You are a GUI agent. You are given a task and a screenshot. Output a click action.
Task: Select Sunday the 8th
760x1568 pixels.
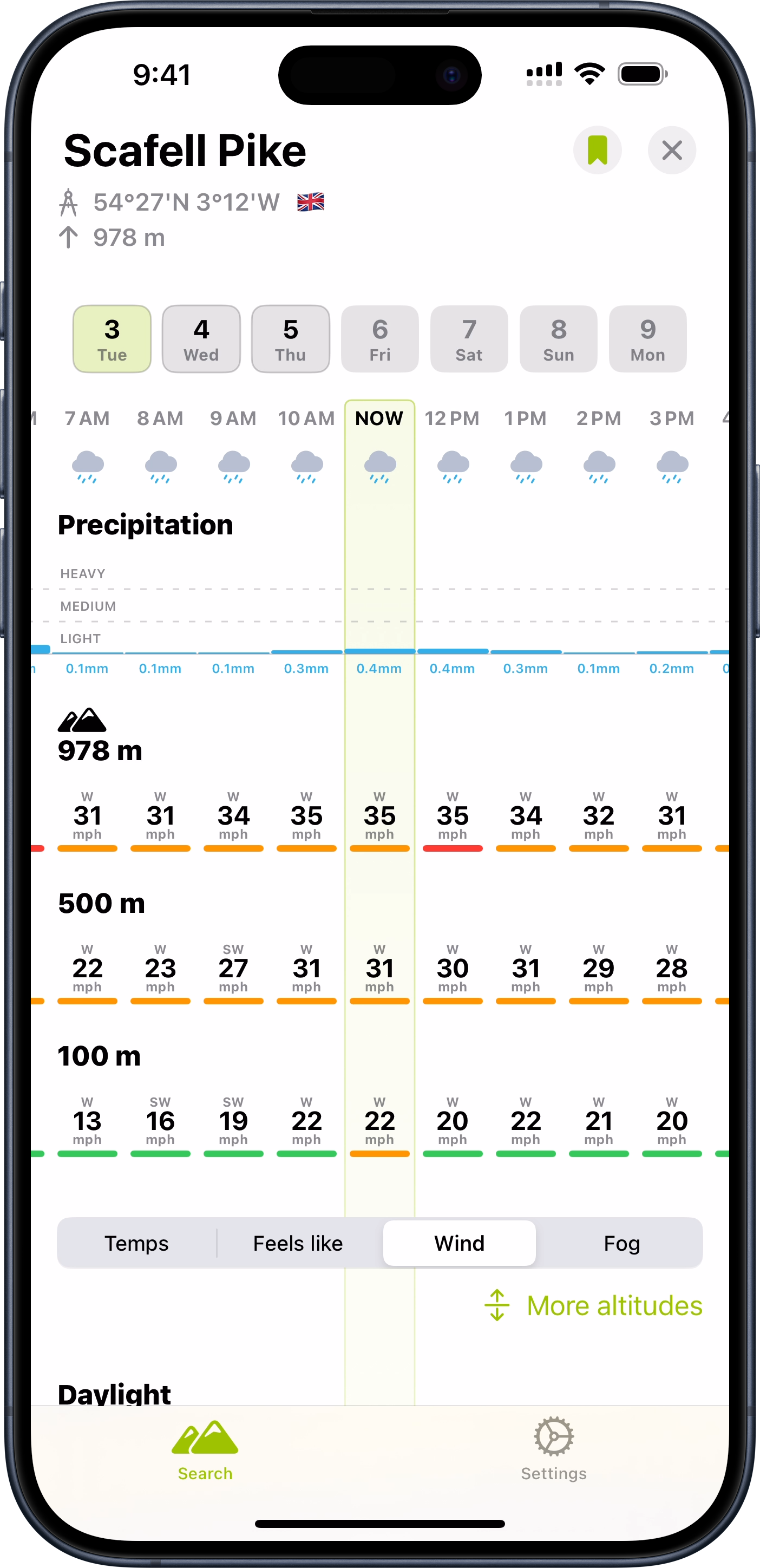click(x=559, y=339)
